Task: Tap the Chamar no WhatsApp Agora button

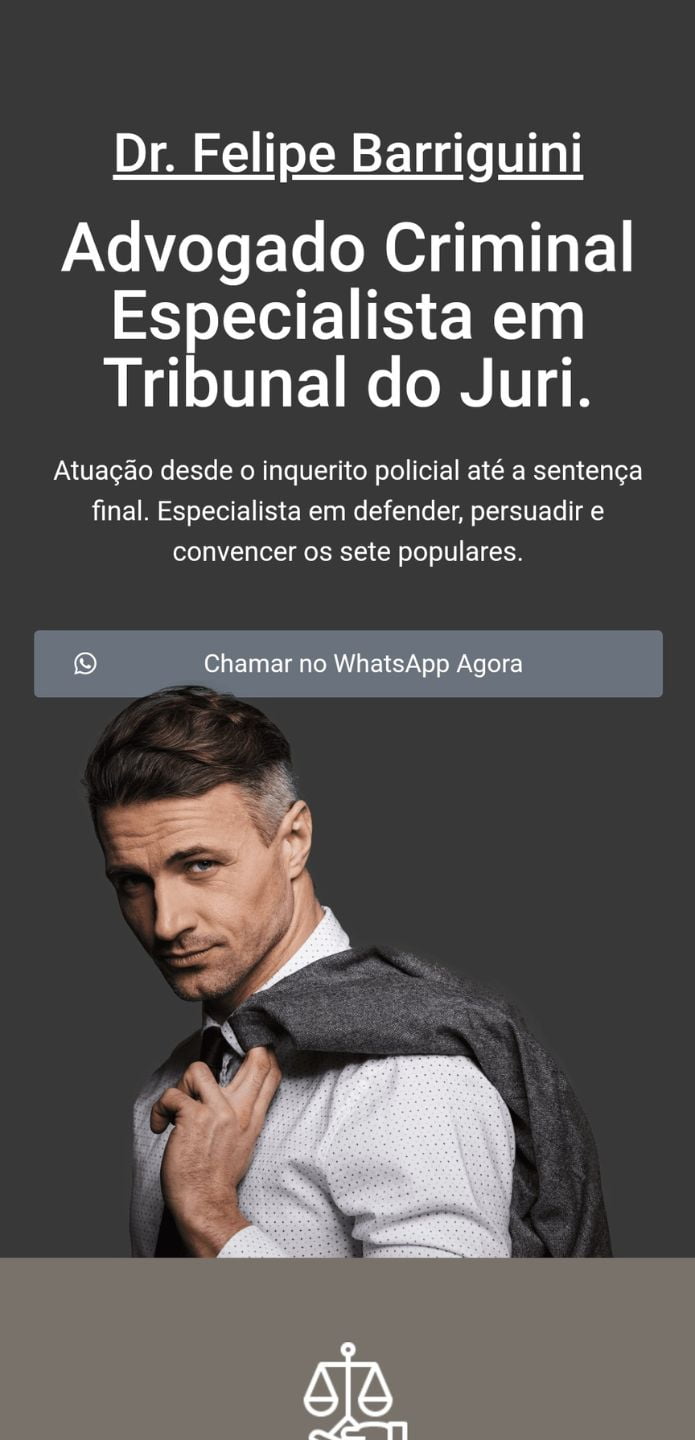Action: pyautogui.click(x=348, y=664)
